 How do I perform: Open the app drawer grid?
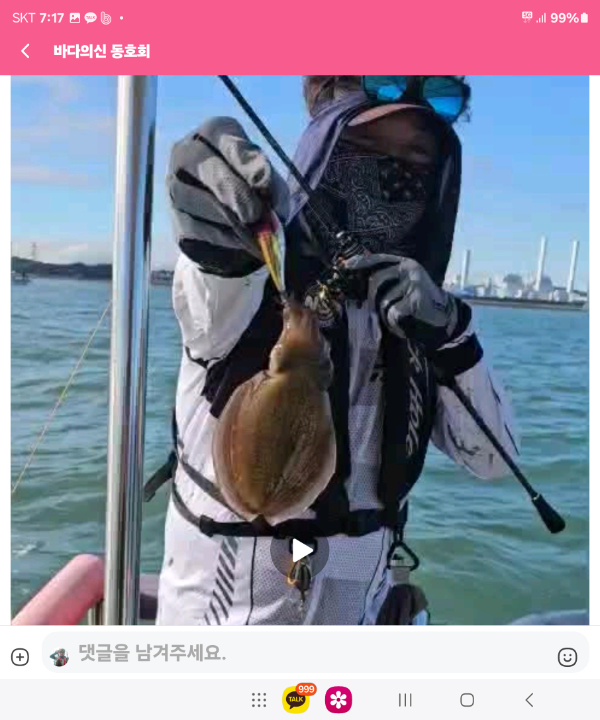pos(259,700)
